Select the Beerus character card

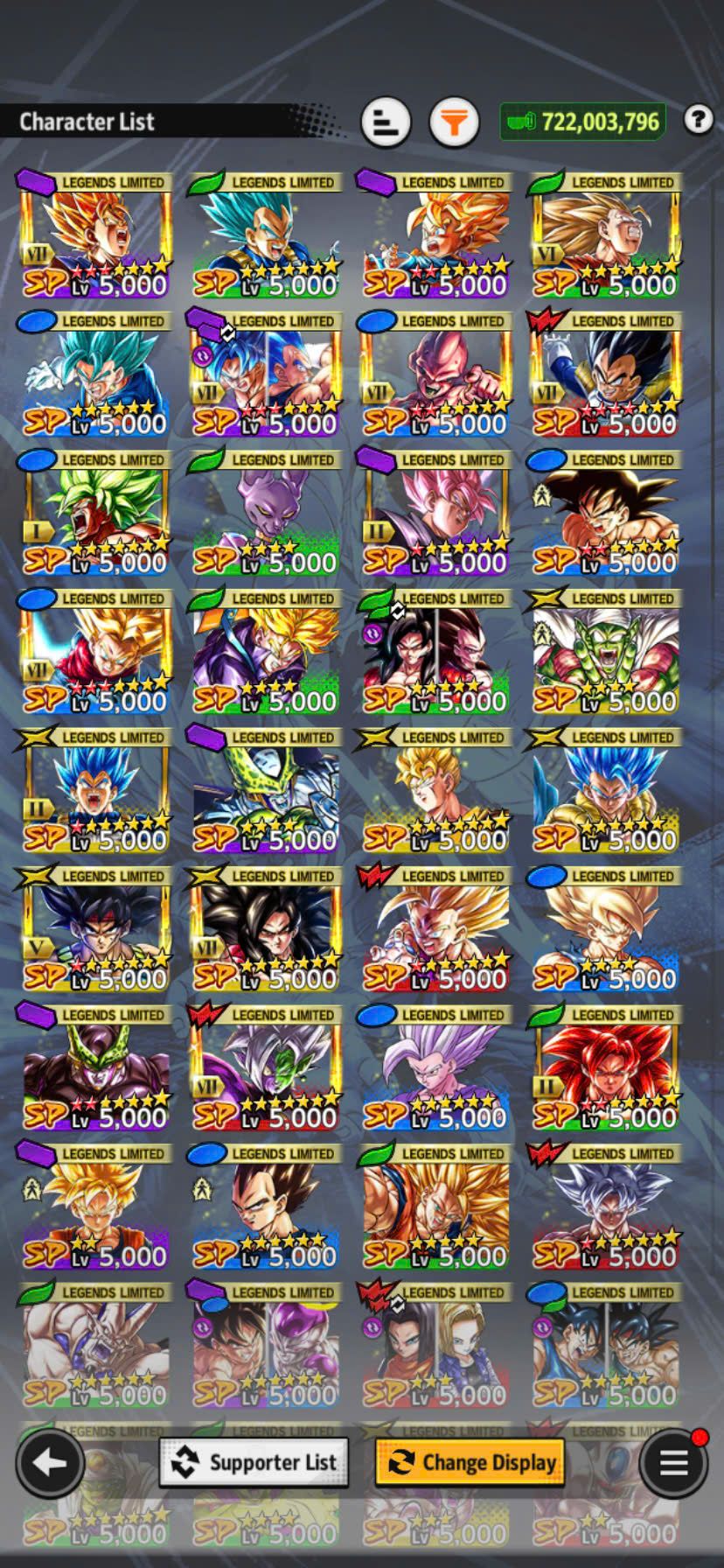click(266, 512)
